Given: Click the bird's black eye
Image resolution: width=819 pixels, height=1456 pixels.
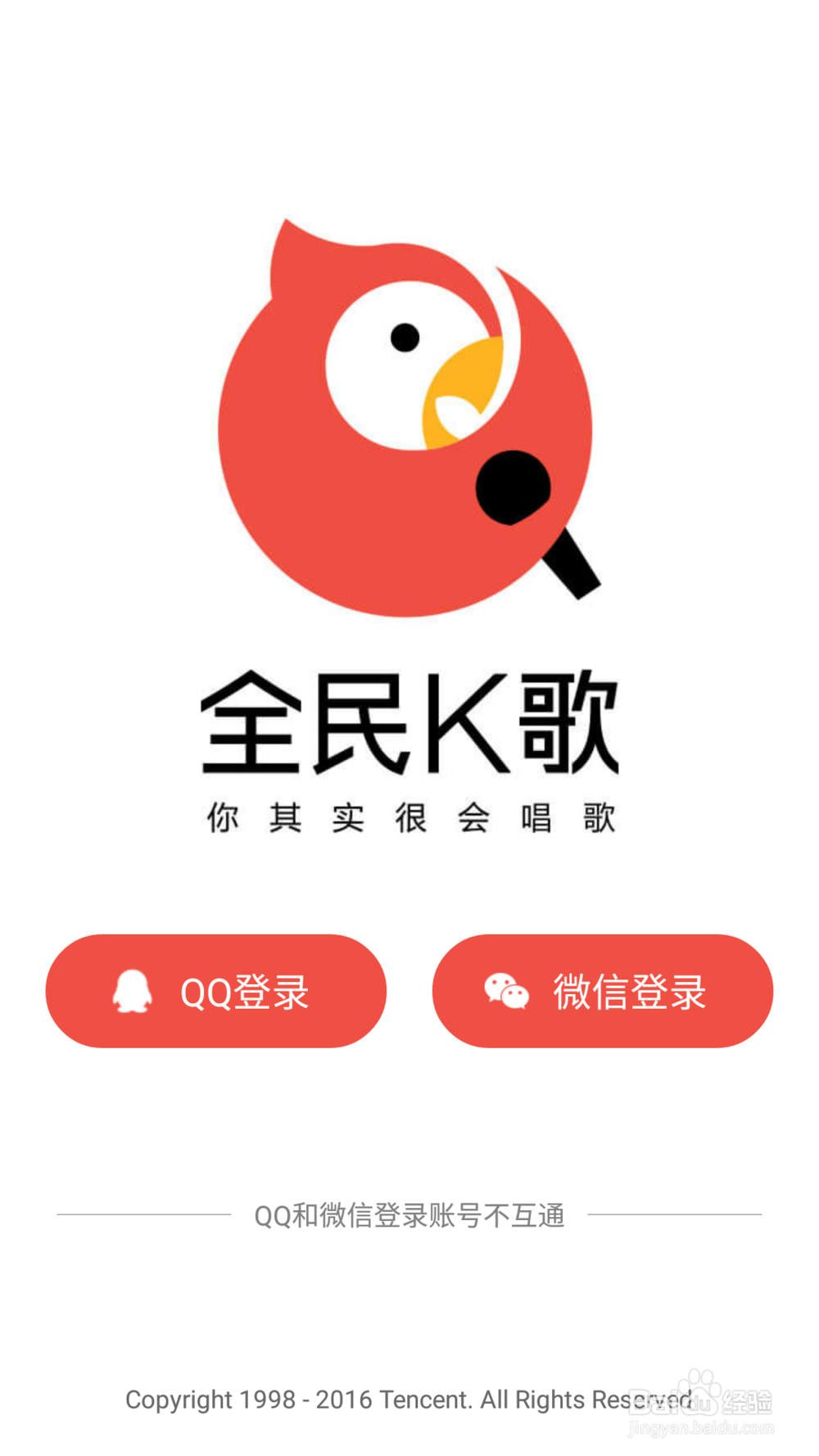Looking at the screenshot, I should [403, 336].
